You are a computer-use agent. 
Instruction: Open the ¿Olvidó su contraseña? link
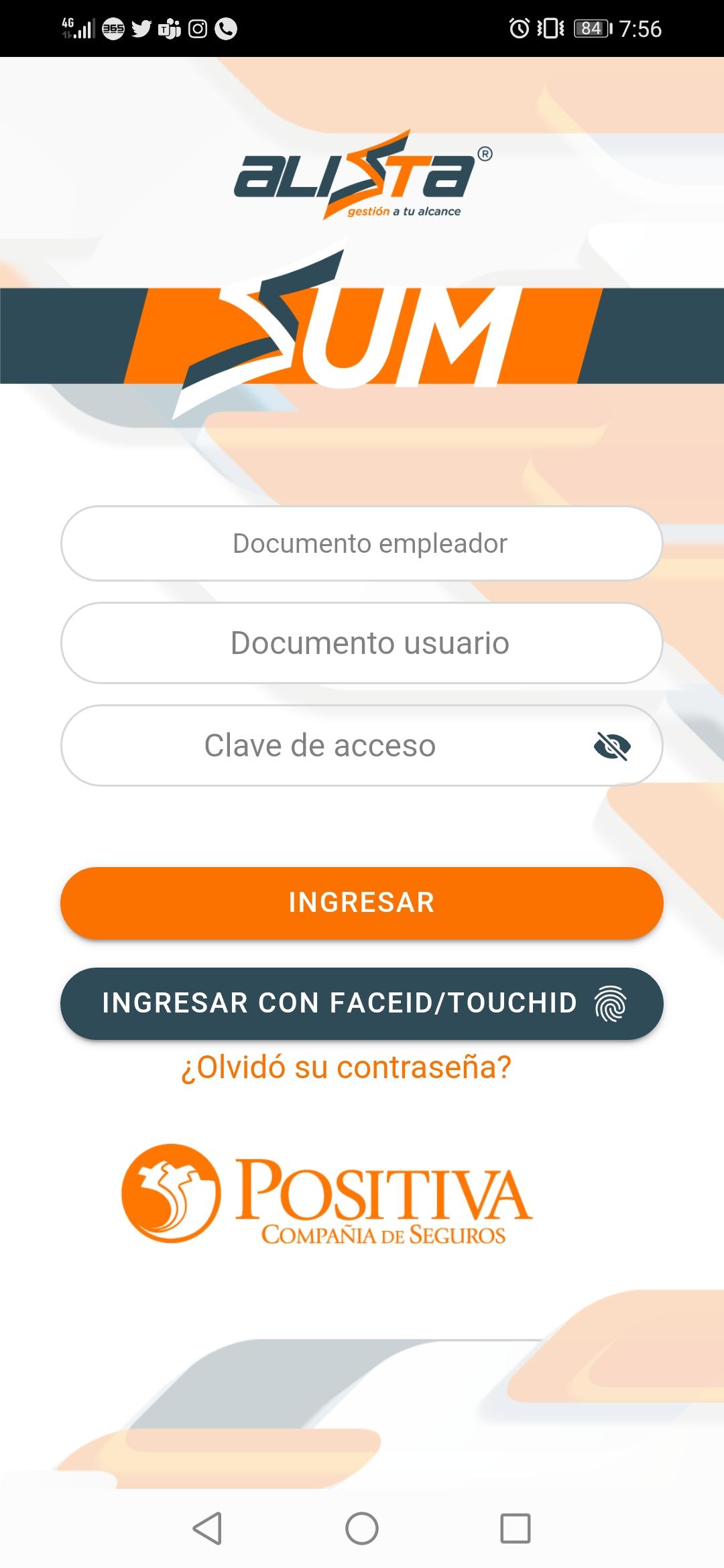(346, 1067)
